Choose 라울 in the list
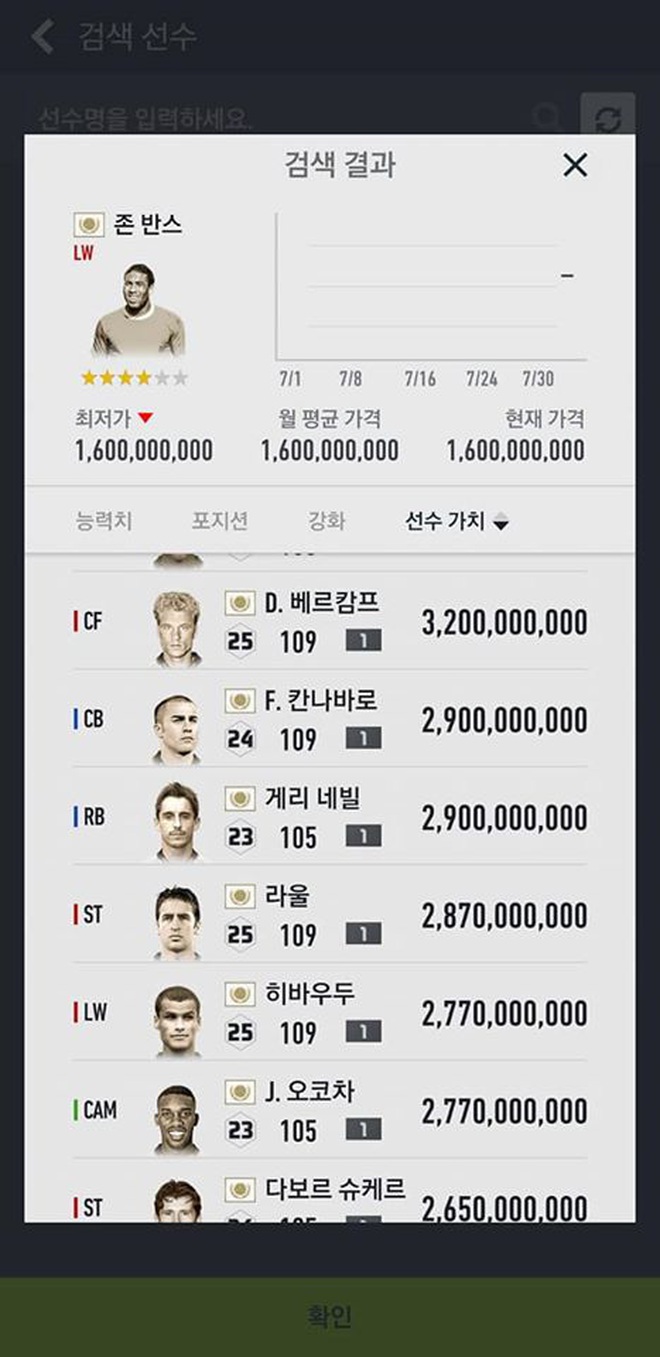This screenshot has width=660, height=1357. 330,915
